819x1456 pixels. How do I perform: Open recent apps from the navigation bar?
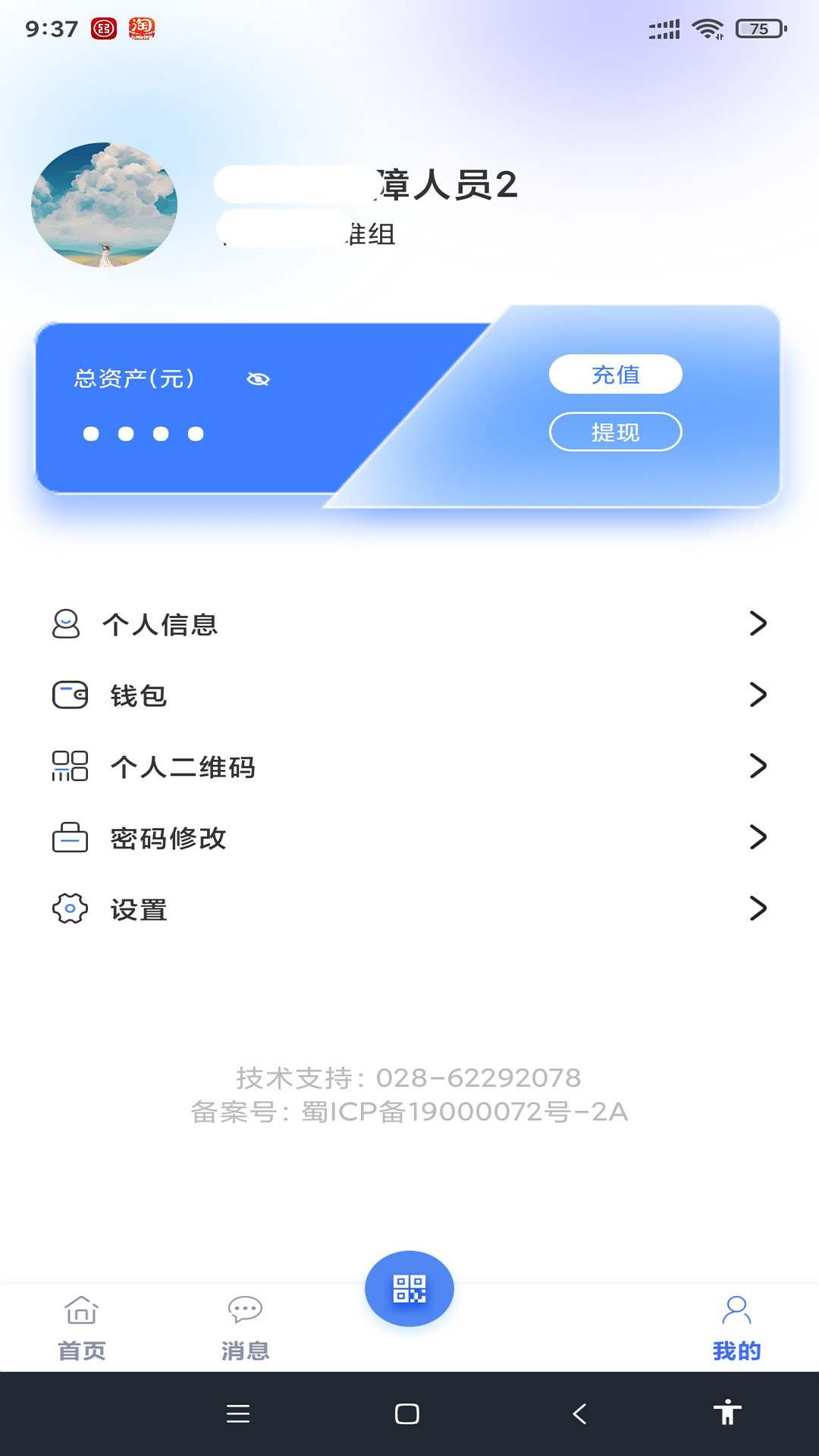[x=238, y=1414]
